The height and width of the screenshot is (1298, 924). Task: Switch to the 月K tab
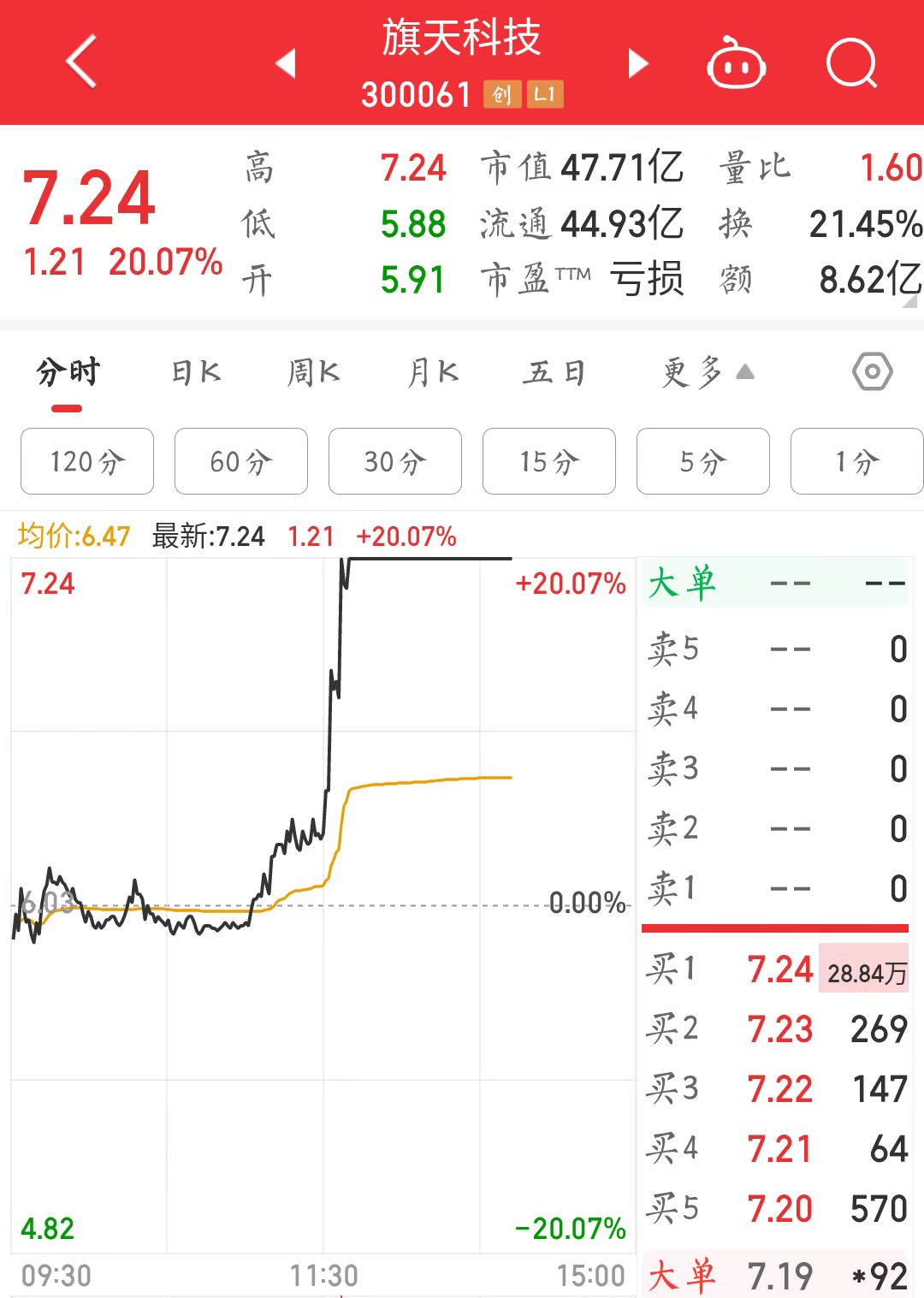[x=433, y=373]
